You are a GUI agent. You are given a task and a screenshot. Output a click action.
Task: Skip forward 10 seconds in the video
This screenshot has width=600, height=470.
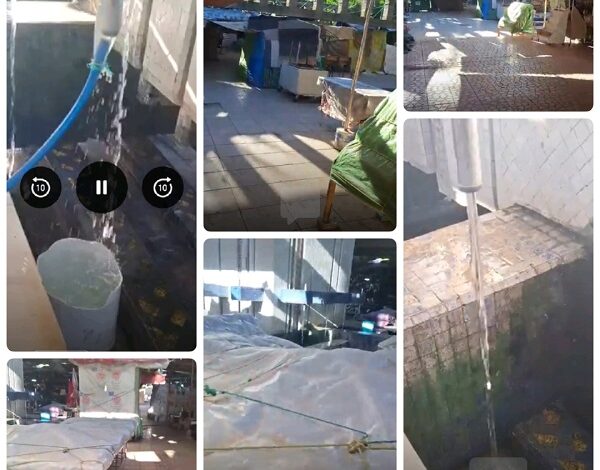coord(162,187)
